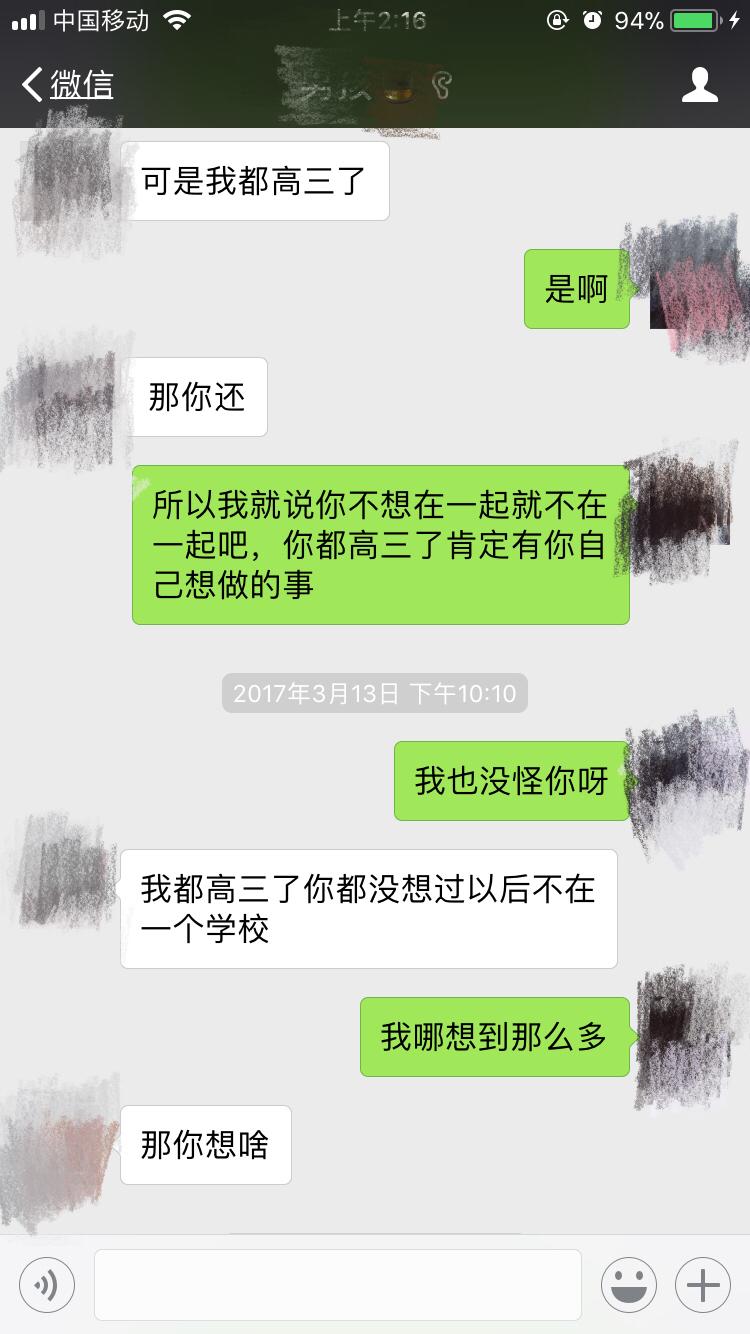Go back to the 微信 chat list
The width and height of the screenshot is (750, 1334).
pyautogui.click(x=68, y=85)
